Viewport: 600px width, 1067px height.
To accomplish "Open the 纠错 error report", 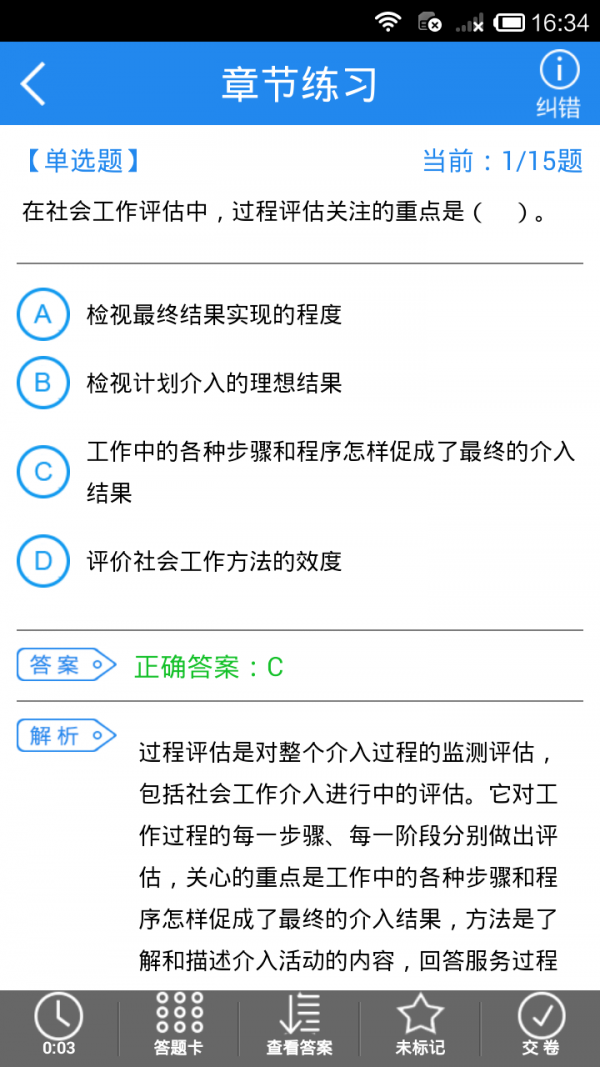I will (558, 85).
